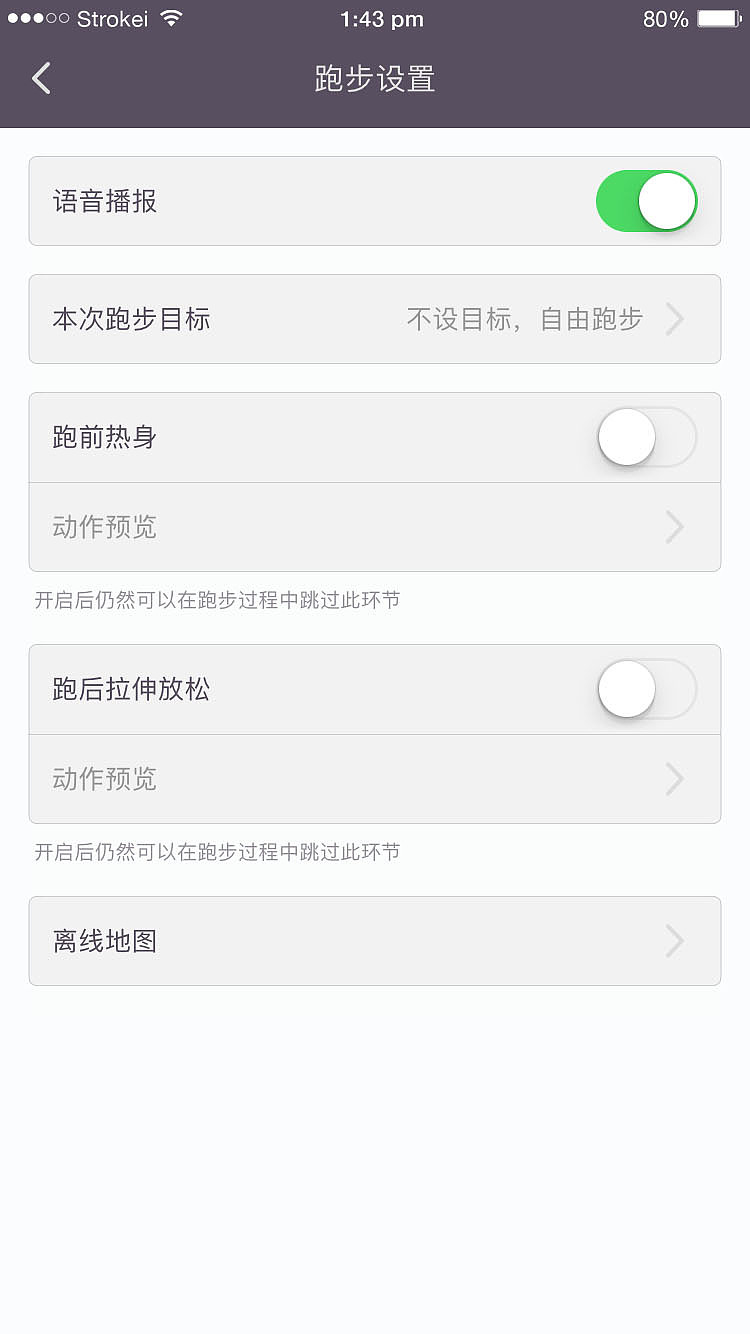Click the arrow icon on the second 动作预览 row

point(675,780)
